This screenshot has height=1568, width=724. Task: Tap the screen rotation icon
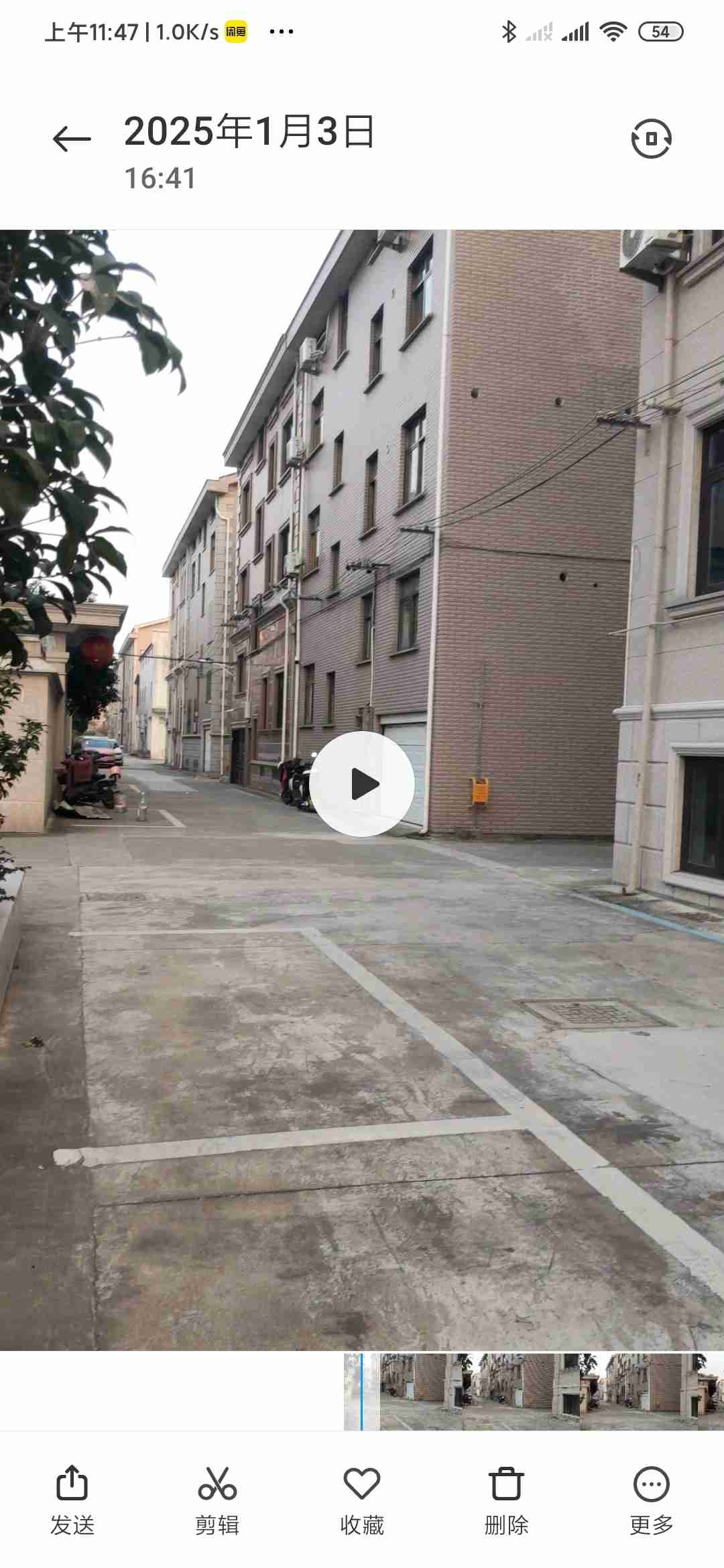(x=651, y=139)
